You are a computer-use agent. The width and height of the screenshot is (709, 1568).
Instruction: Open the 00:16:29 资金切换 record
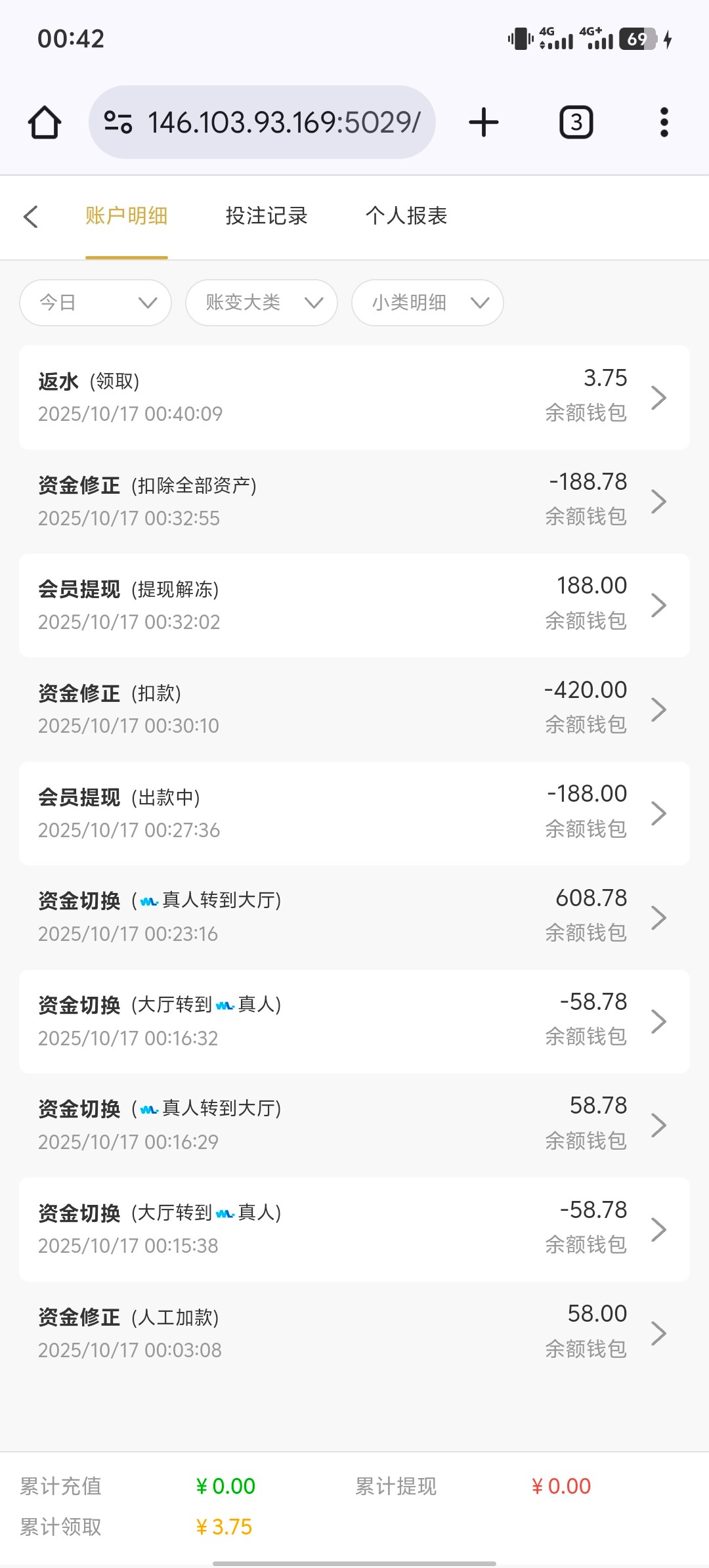[354, 1125]
